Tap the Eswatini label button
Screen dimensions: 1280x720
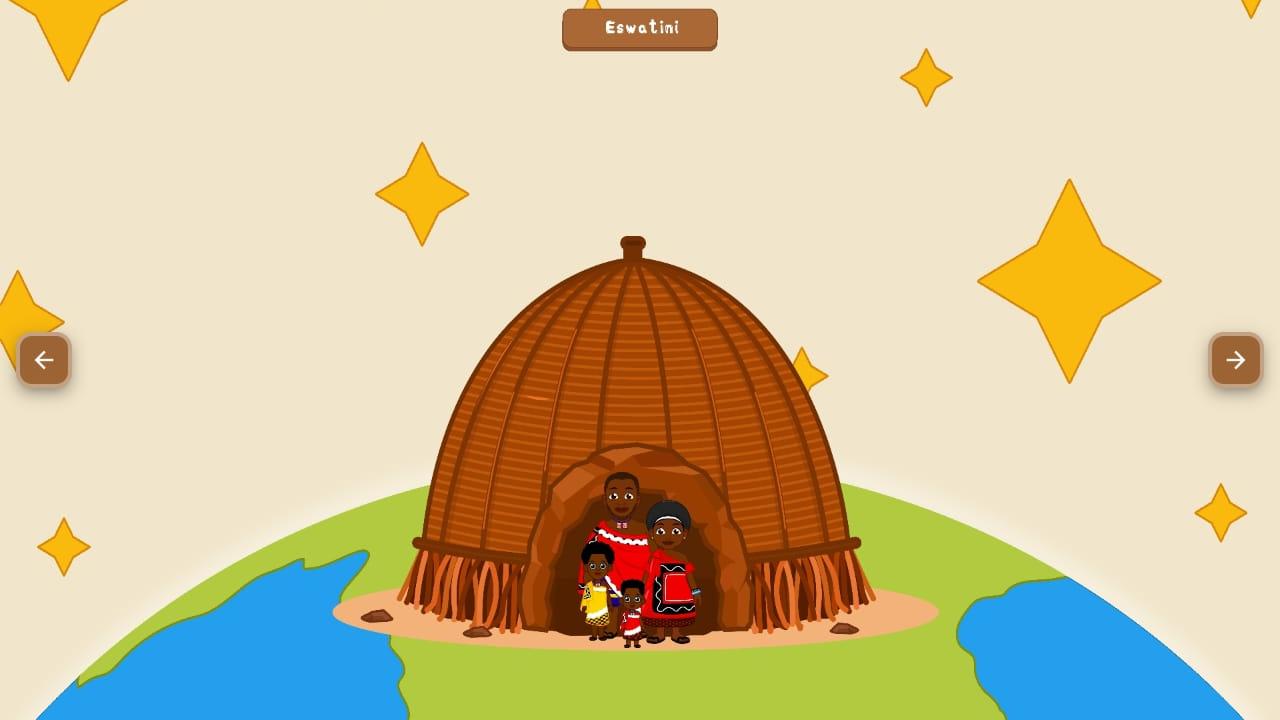(640, 29)
